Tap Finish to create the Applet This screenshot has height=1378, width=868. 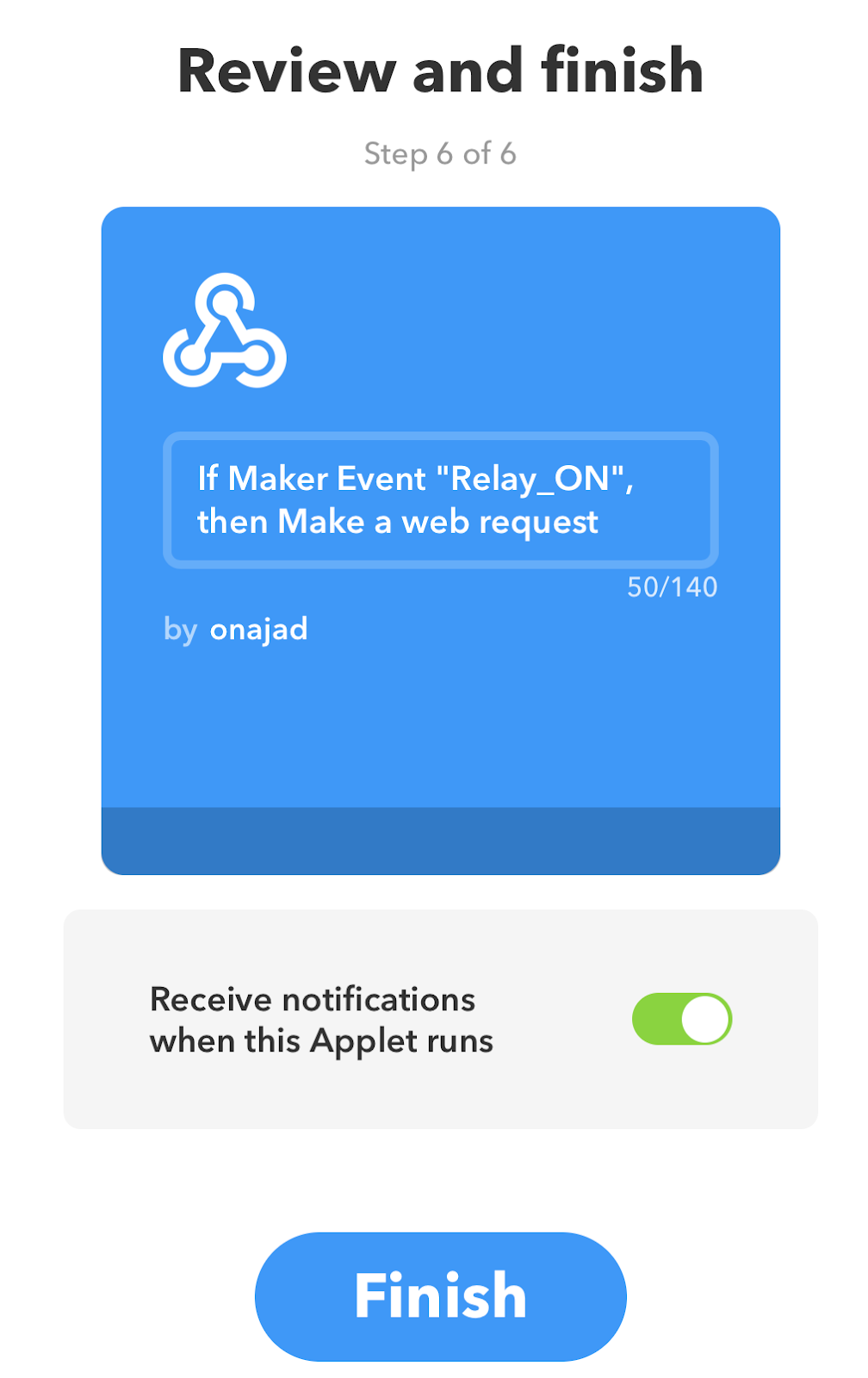click(x=440, y=1296)
